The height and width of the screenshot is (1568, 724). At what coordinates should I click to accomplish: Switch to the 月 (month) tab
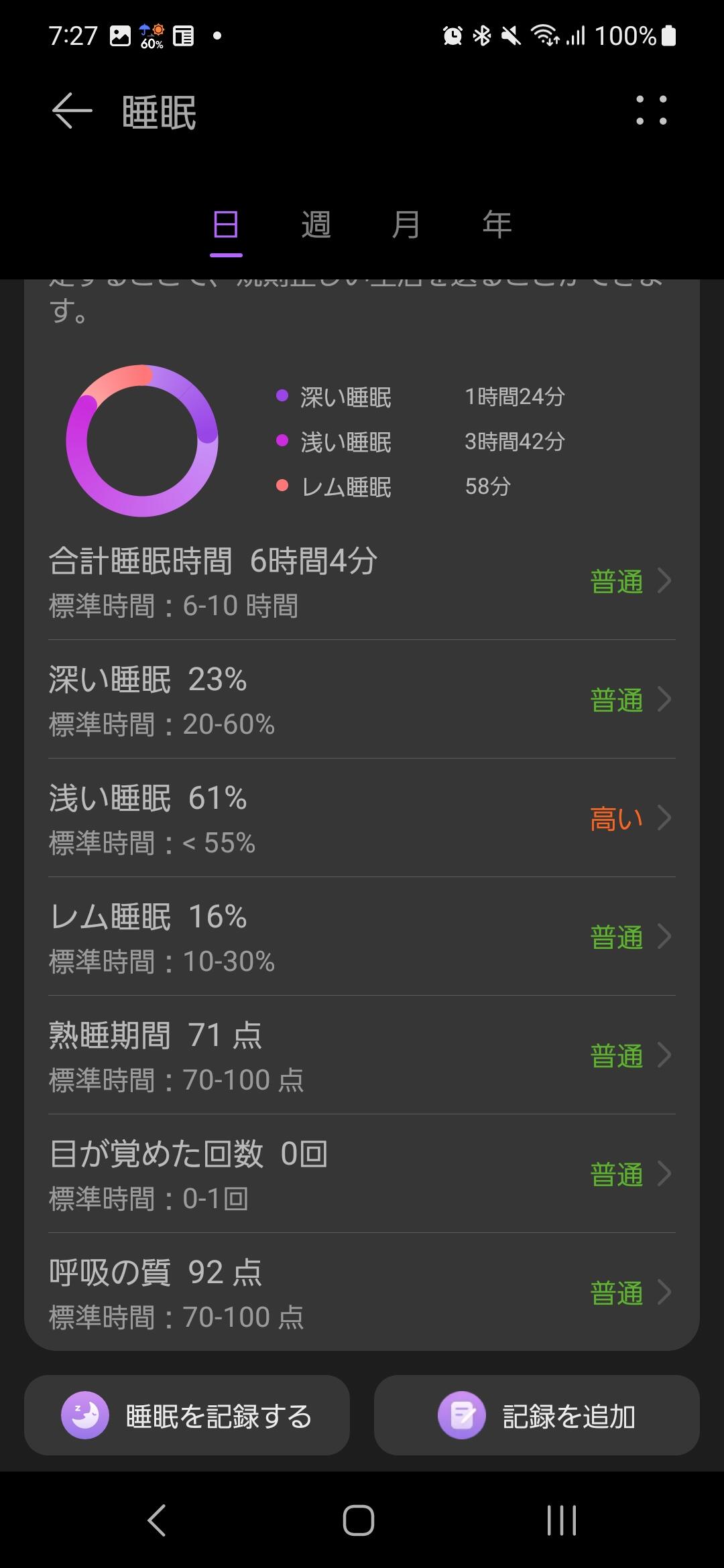tap(406, 225)
